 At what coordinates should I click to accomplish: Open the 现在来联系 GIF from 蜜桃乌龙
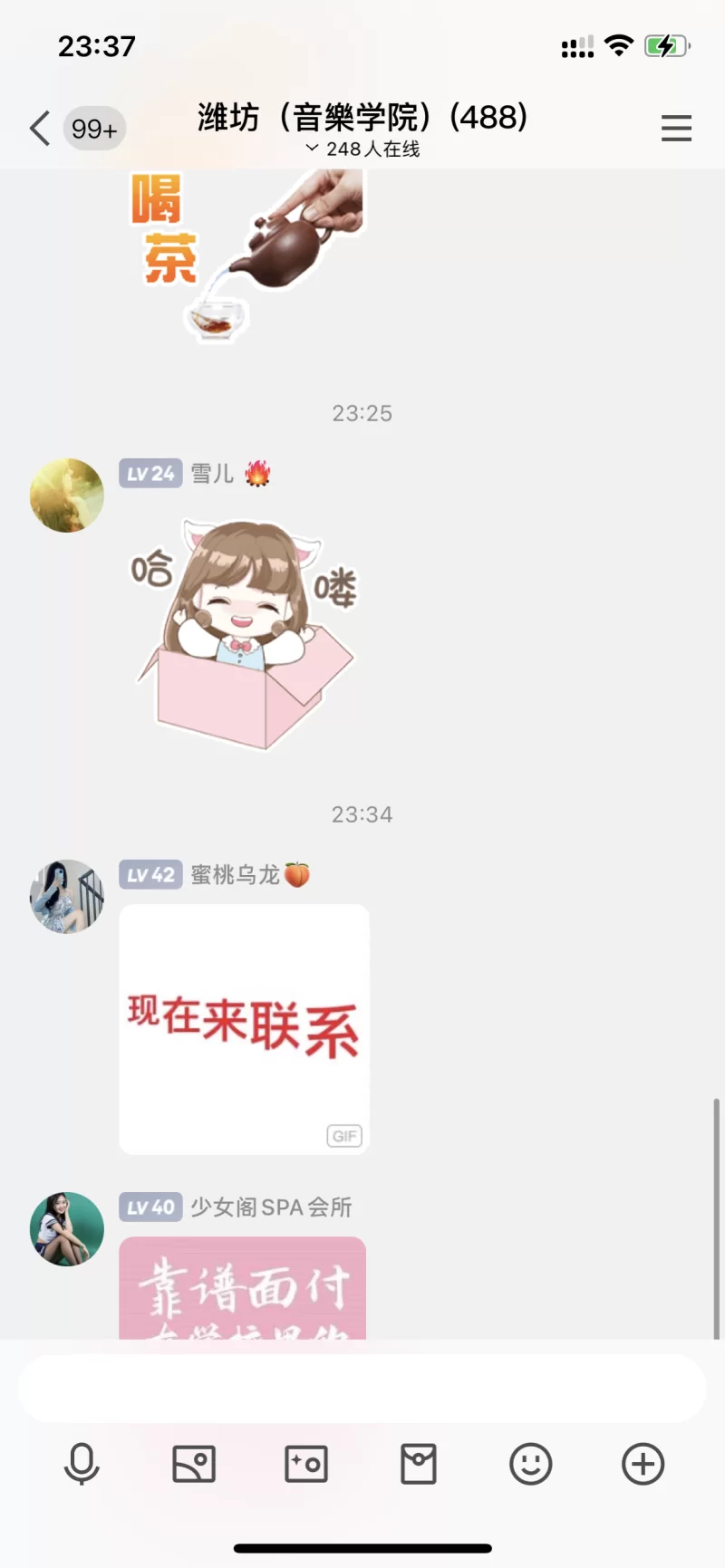[x=244, y=1029]
